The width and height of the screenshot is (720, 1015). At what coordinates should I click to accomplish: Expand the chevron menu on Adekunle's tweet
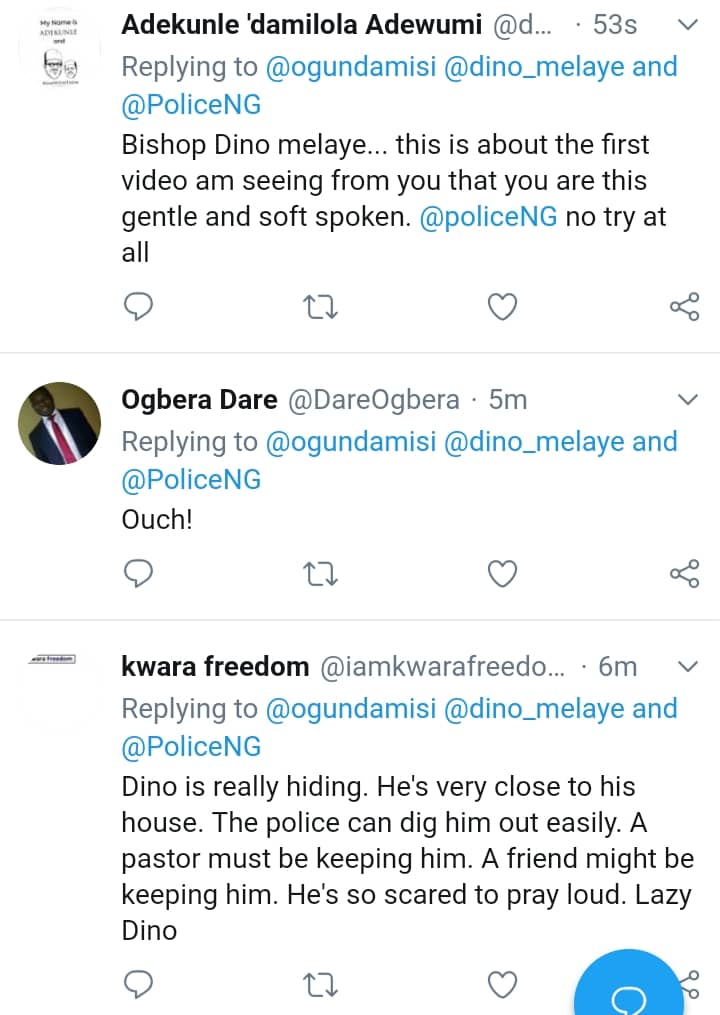coord(688,25)
